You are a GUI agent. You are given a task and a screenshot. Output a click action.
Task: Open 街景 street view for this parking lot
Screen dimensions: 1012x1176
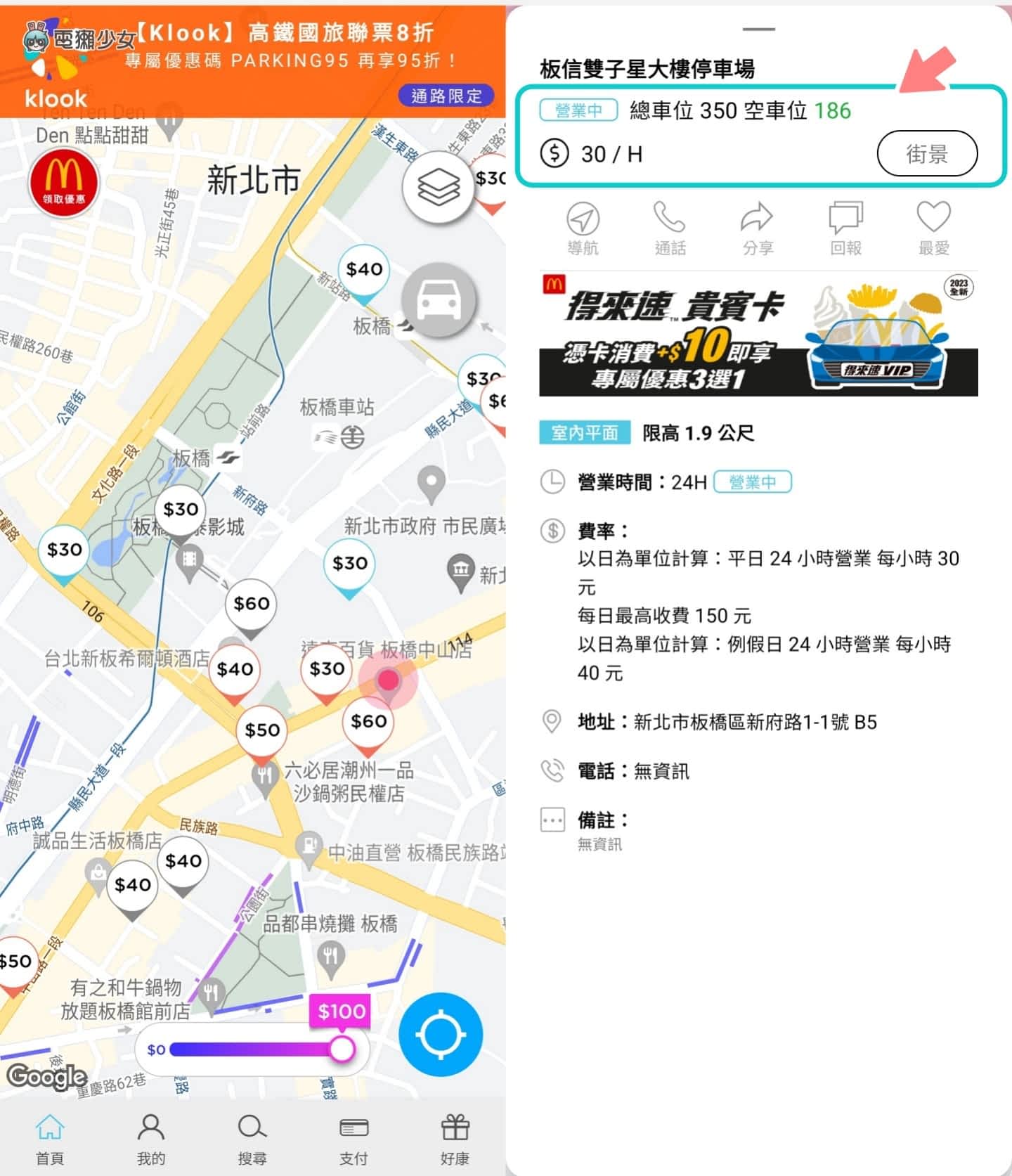927,153
